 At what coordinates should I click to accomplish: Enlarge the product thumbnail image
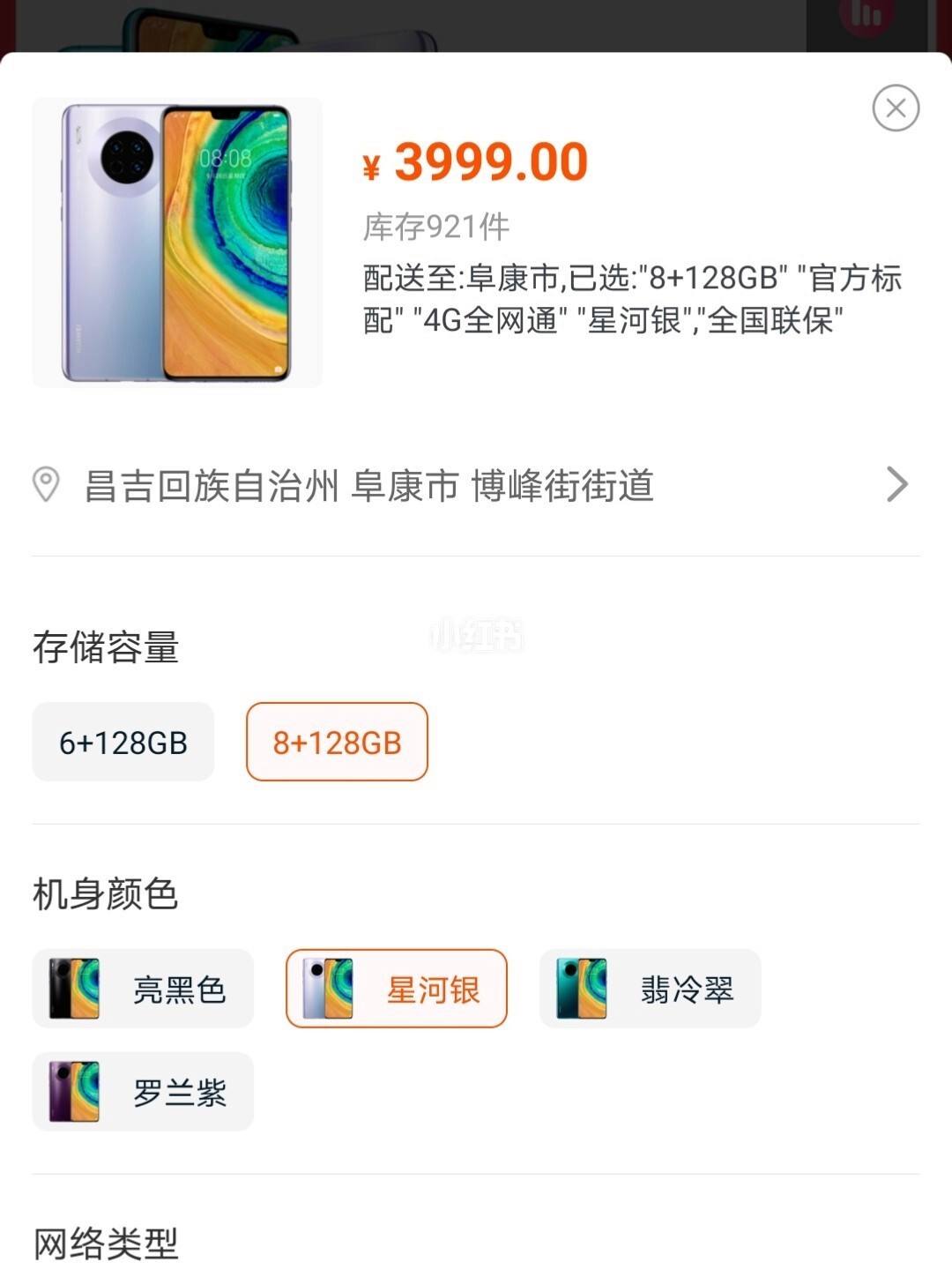(x=177, y=243)
